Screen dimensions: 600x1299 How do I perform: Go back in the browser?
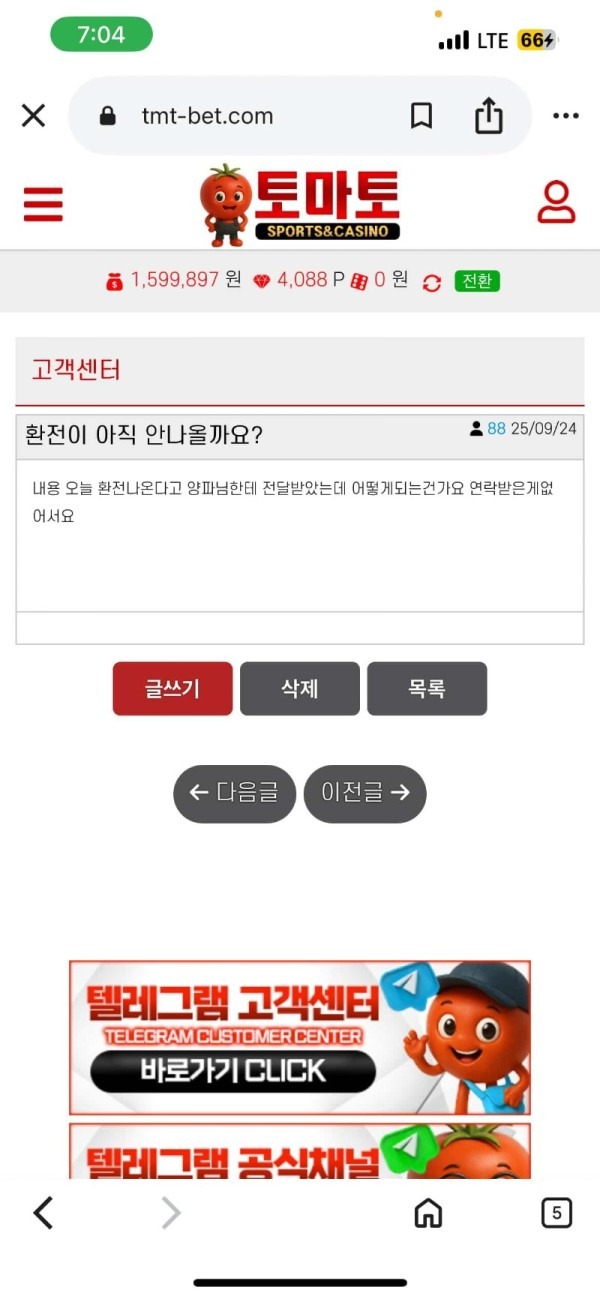pos(43,1213)
